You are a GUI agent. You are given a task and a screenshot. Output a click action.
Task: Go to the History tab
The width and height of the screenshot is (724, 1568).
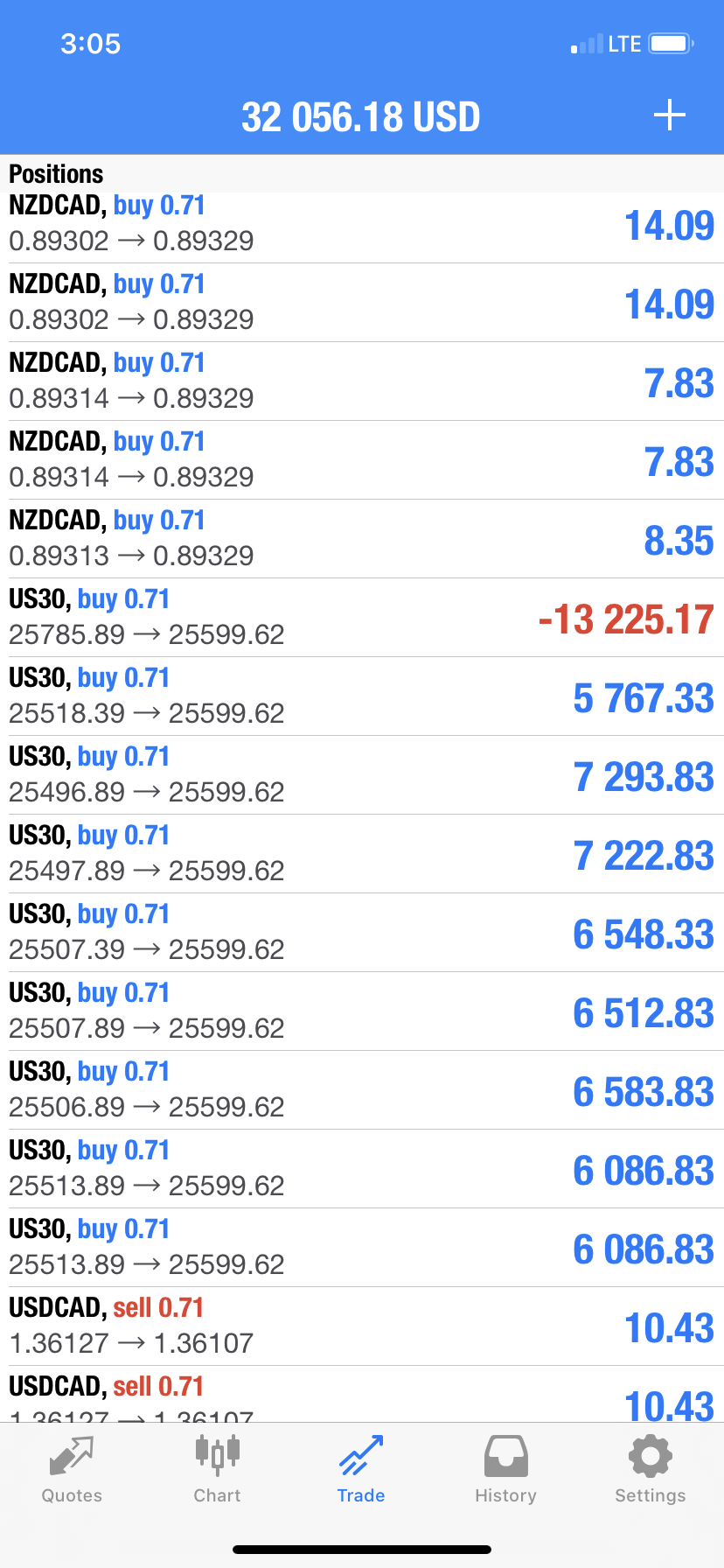[505, 1470]
